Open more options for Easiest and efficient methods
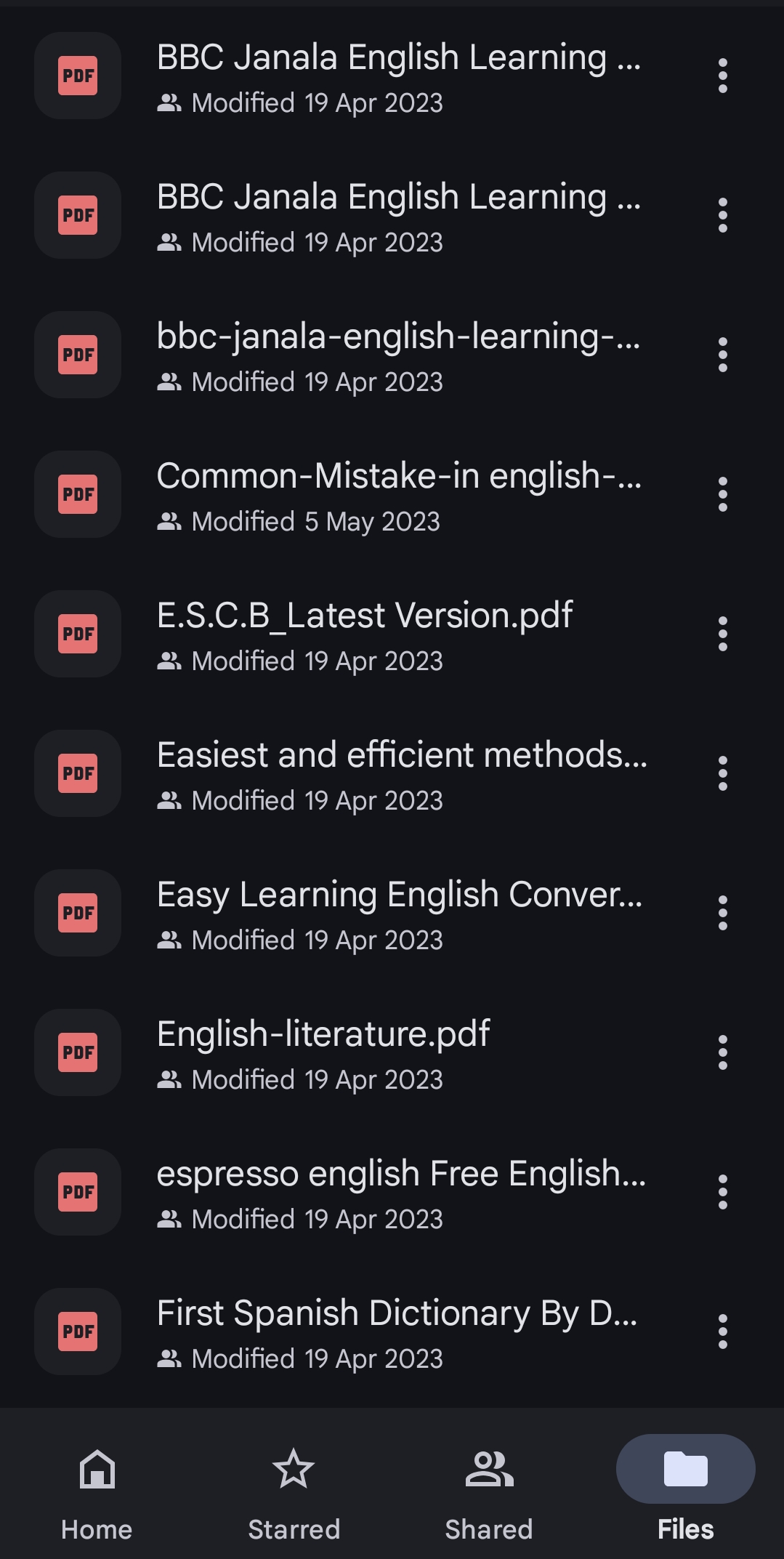Viewport: 784px width, 1559px height. pos(722,773)
